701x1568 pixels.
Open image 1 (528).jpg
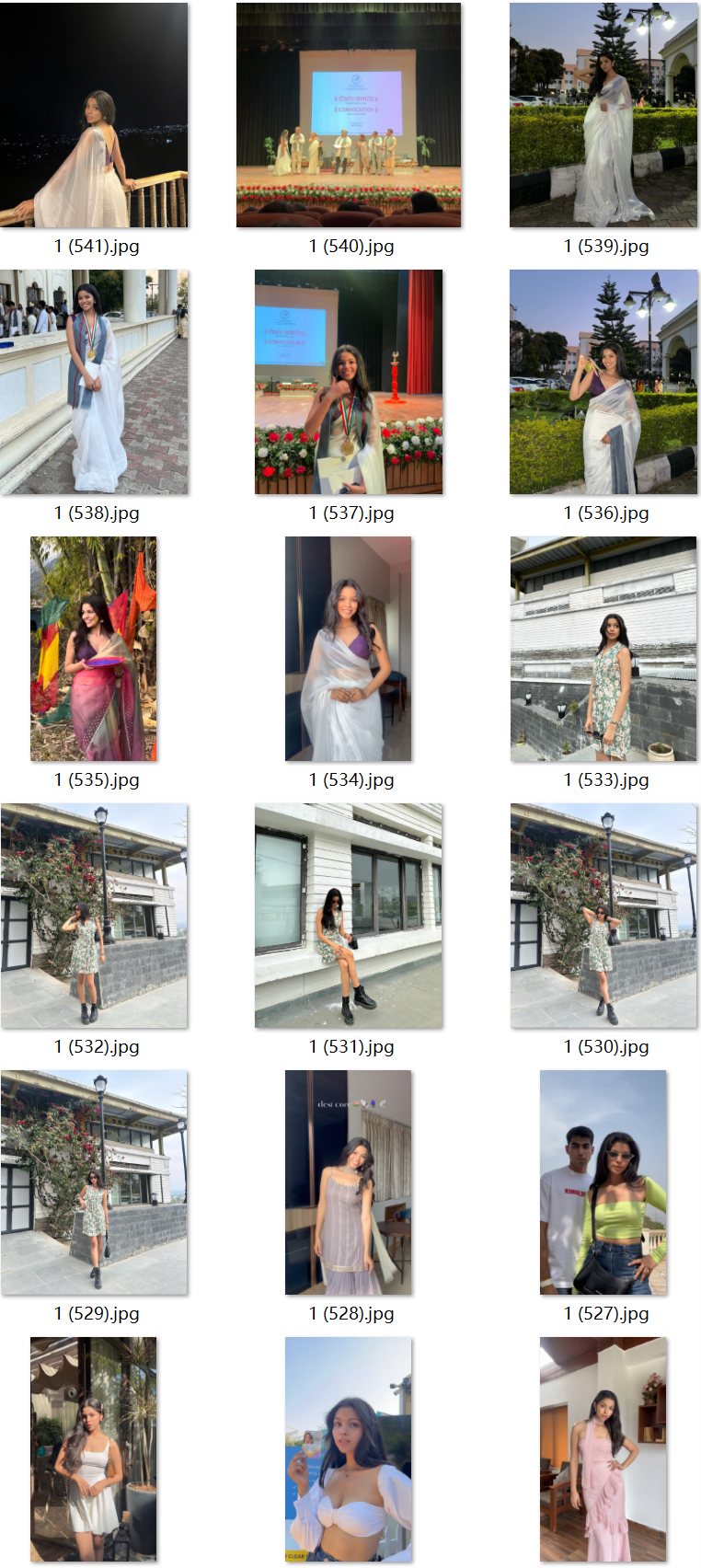click(x=349, y=1182)
